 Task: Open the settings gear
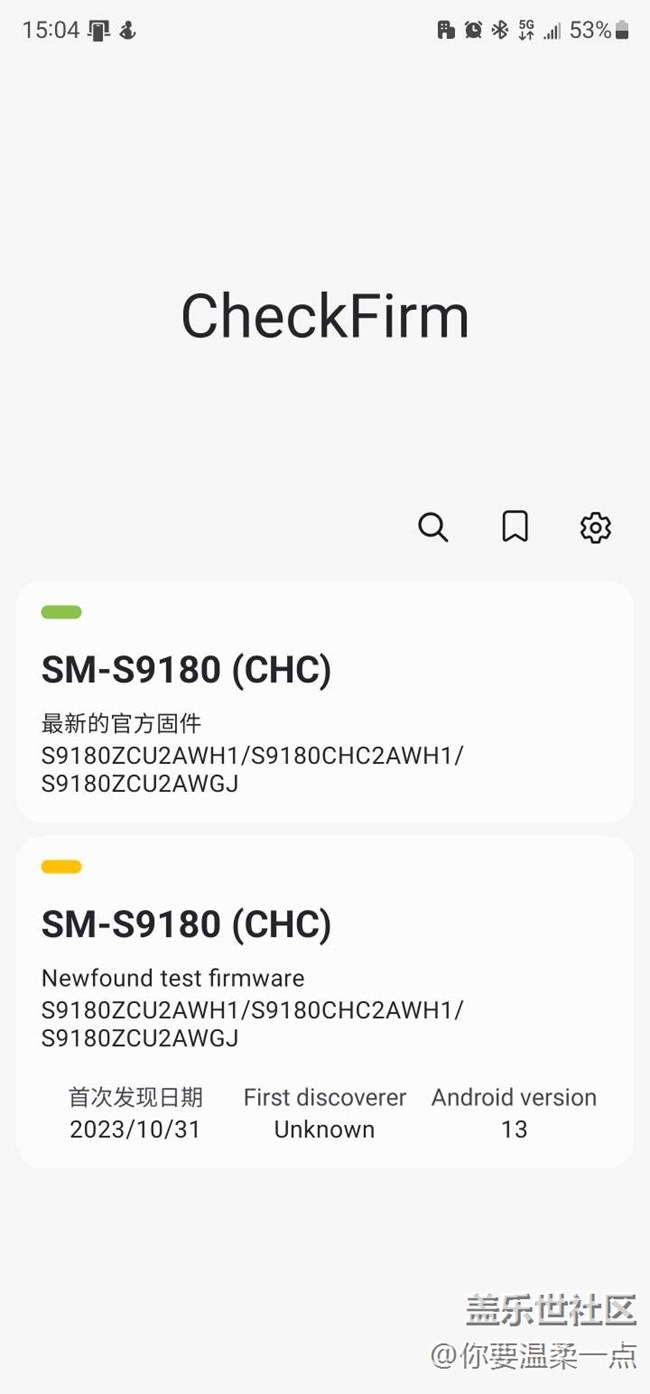(596, 527)
